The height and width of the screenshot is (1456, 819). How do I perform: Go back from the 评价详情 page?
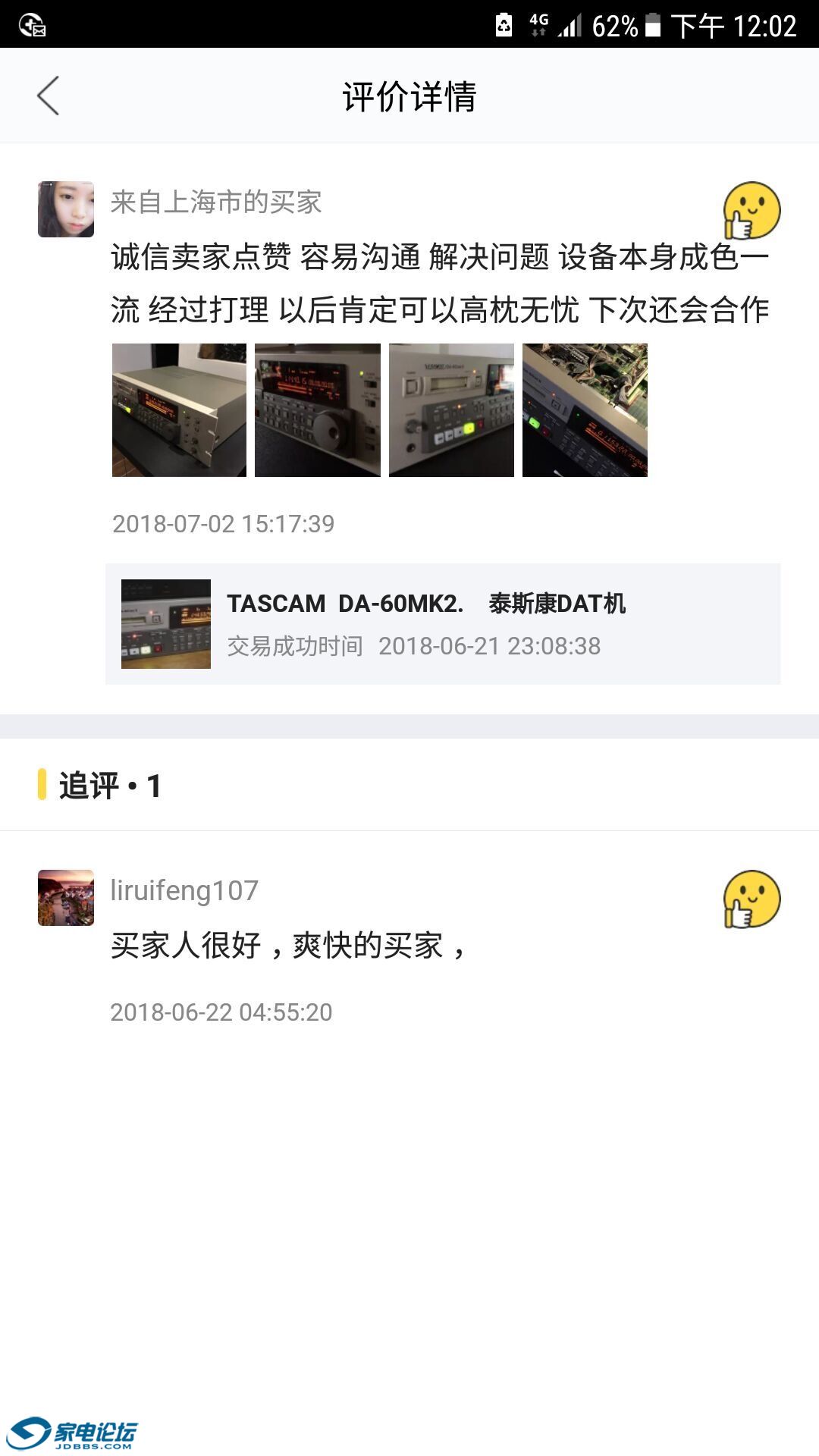(x=48, y=96)
